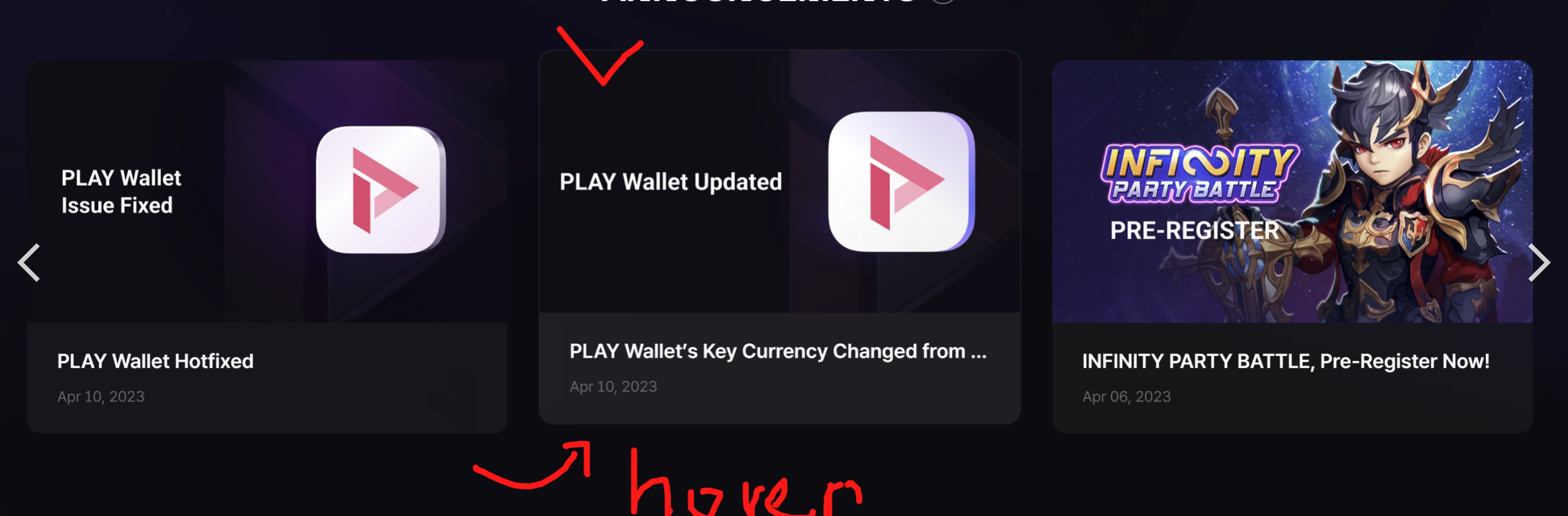Open INFINITY PARTY BATTLE Pre-Register announcement
The height and width of the screenshot is (516, 1568).
click(x=1292, y=246)
